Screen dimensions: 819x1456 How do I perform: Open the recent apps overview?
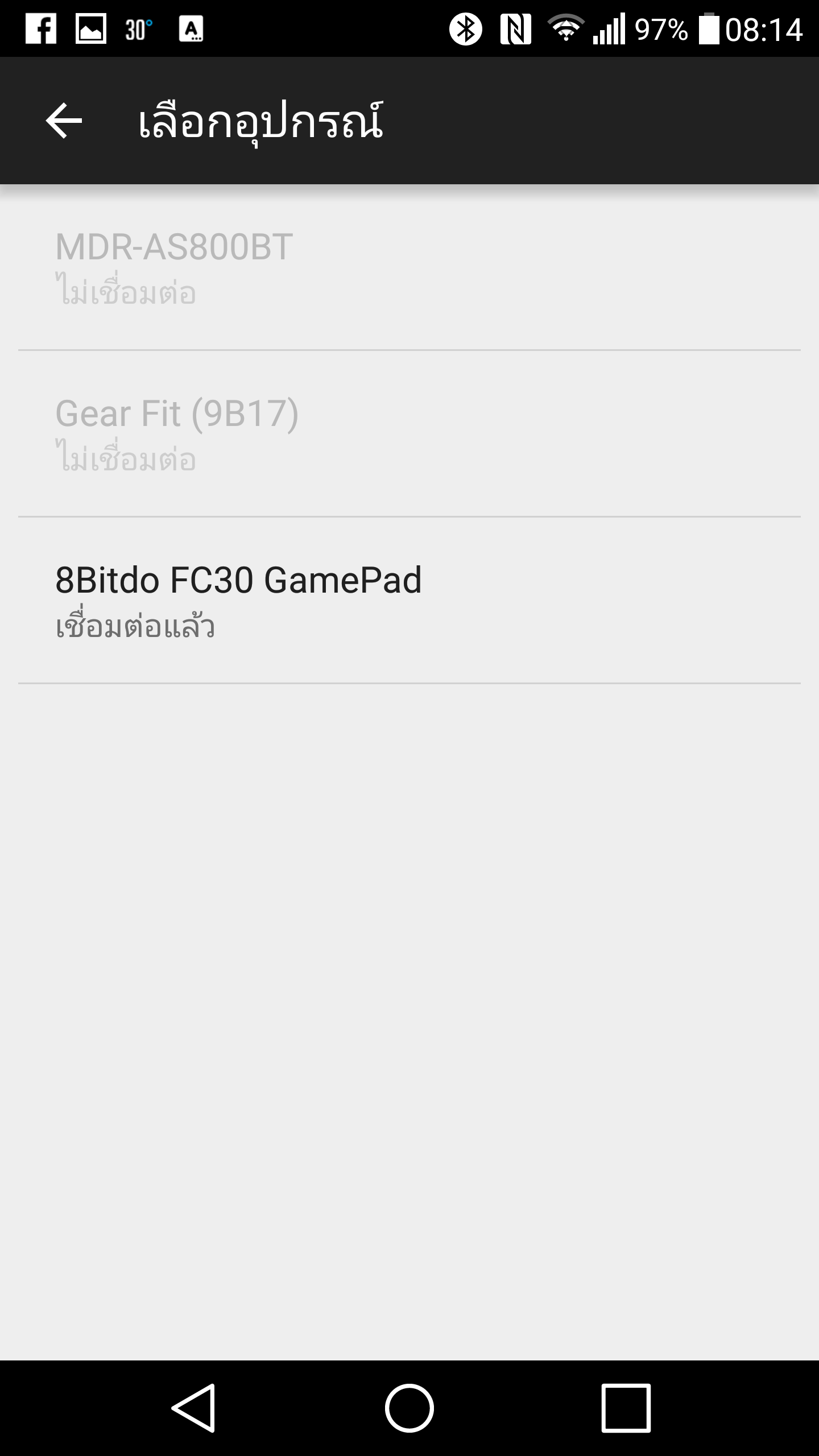click(626, 1408)
